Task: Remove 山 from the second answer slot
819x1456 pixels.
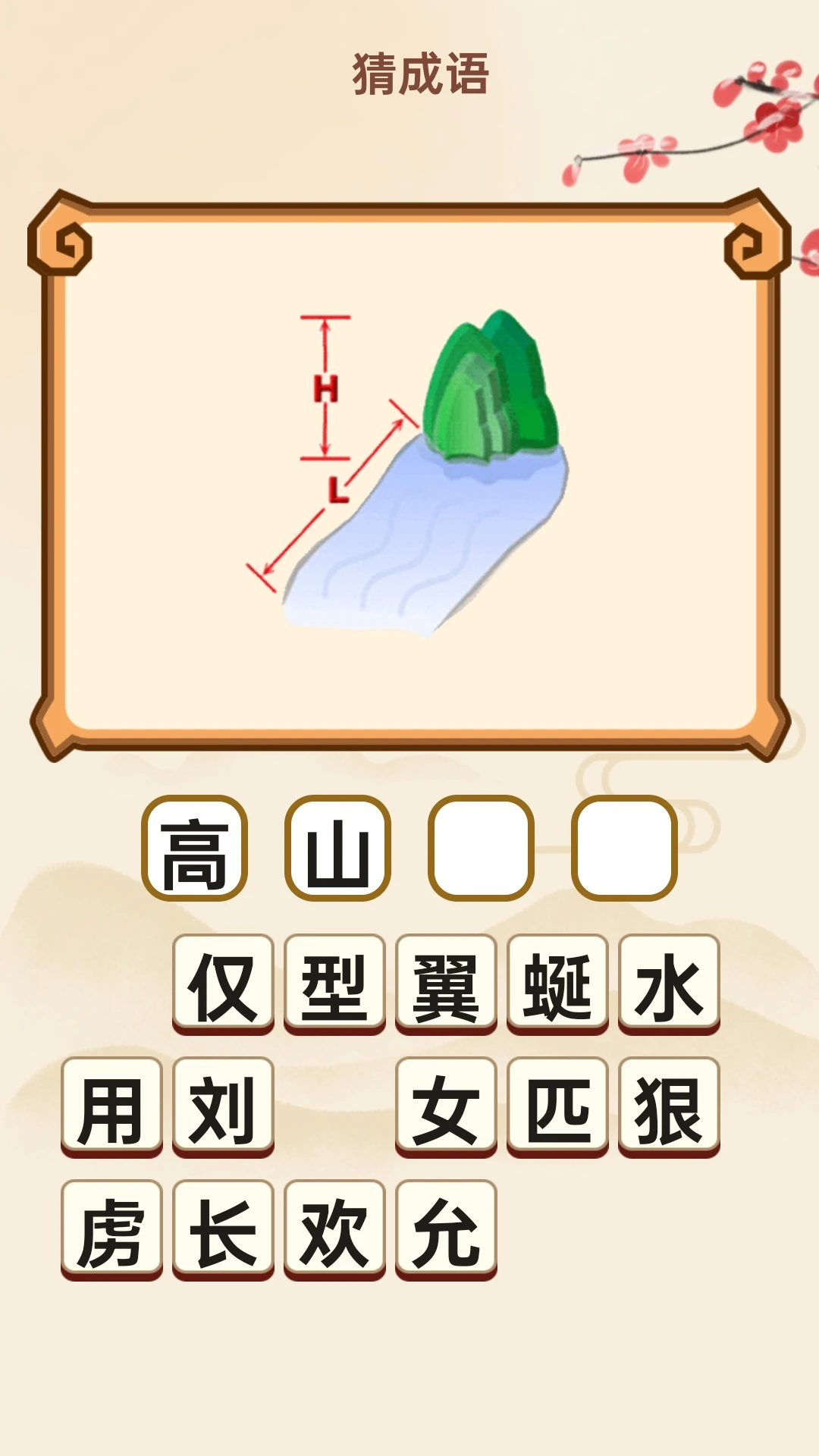Action: pyautogui.click(x=338, y=848)
